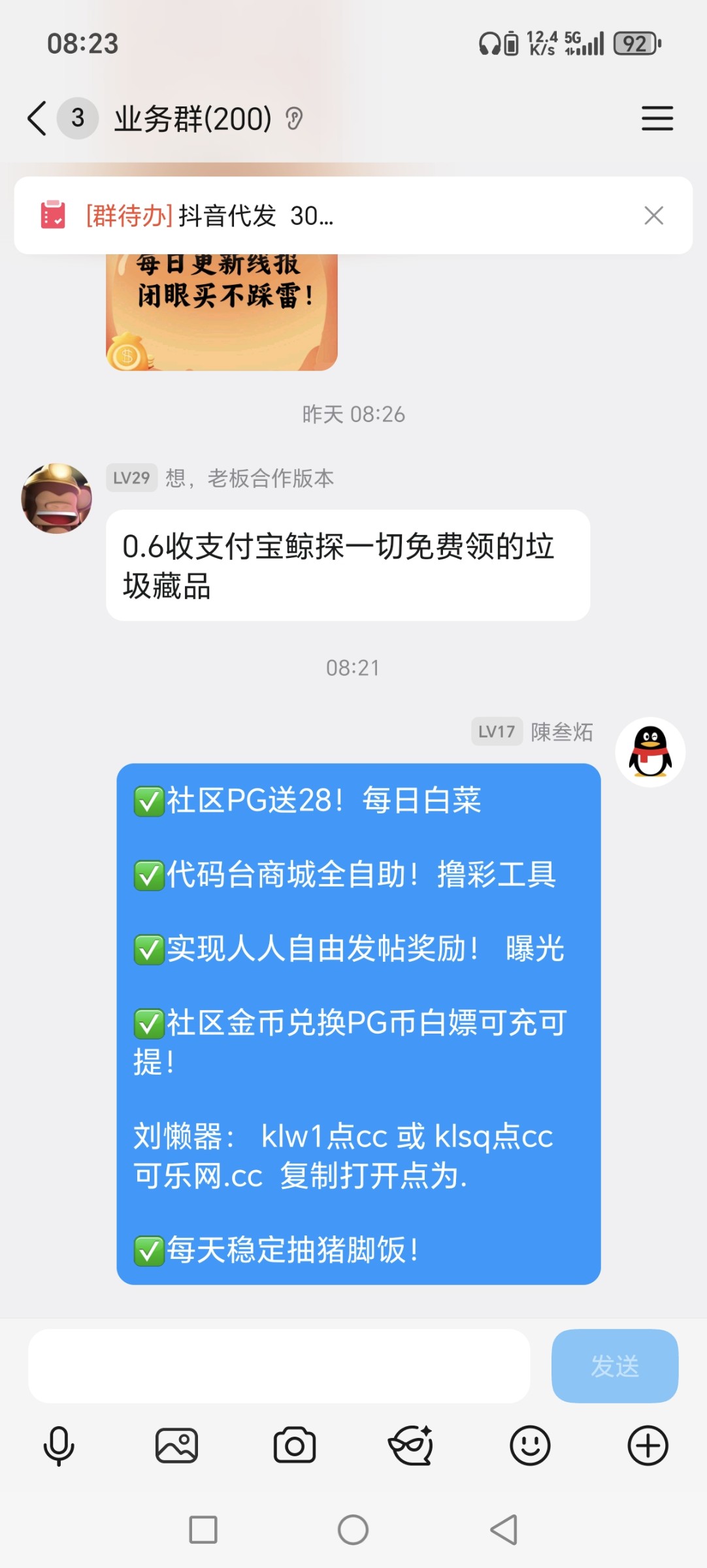
Task: Open the emoji smiley picker icon
Action: point(530,1445)
